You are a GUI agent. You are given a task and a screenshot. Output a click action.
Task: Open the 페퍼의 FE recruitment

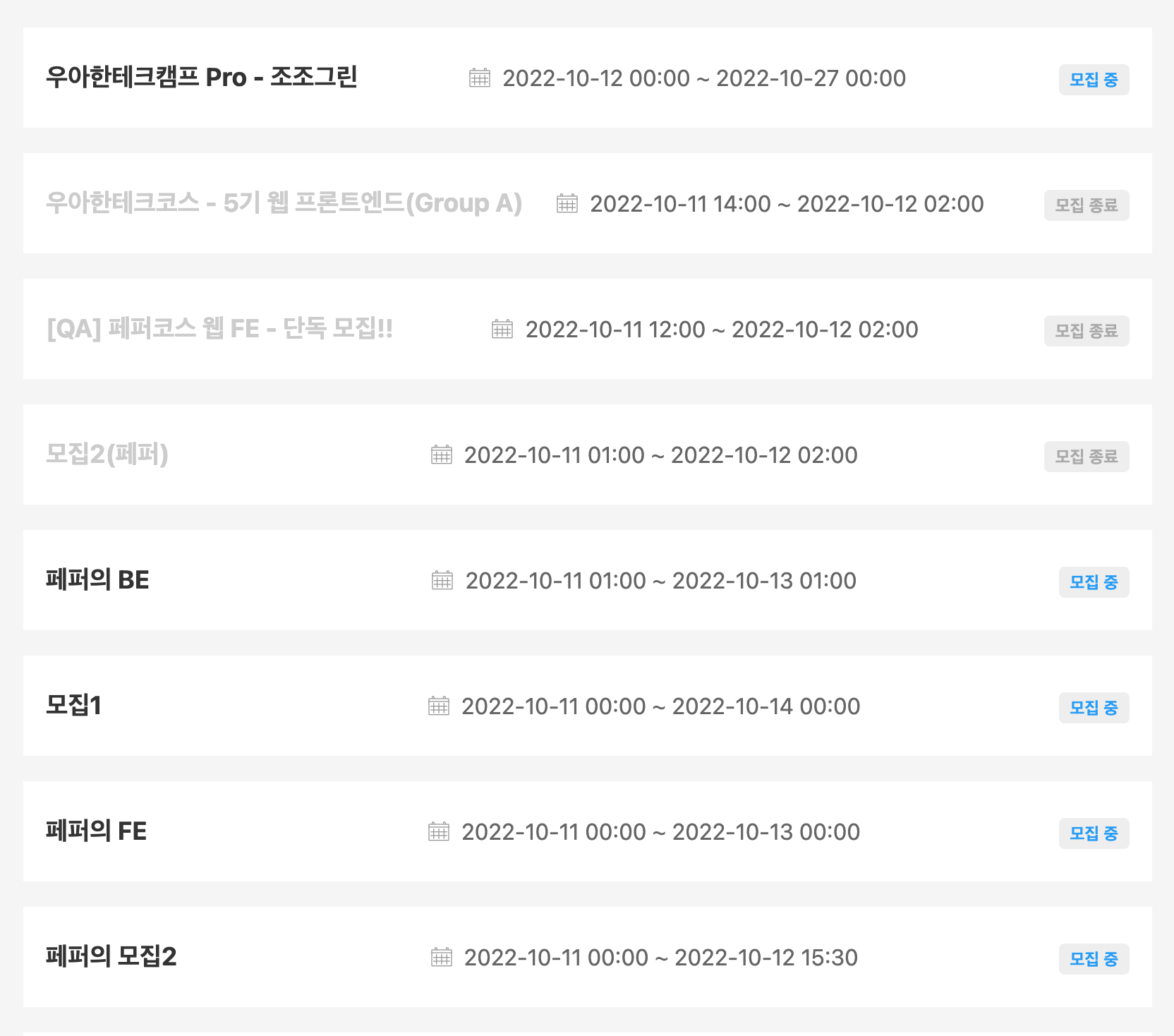(x=97, y=831)
